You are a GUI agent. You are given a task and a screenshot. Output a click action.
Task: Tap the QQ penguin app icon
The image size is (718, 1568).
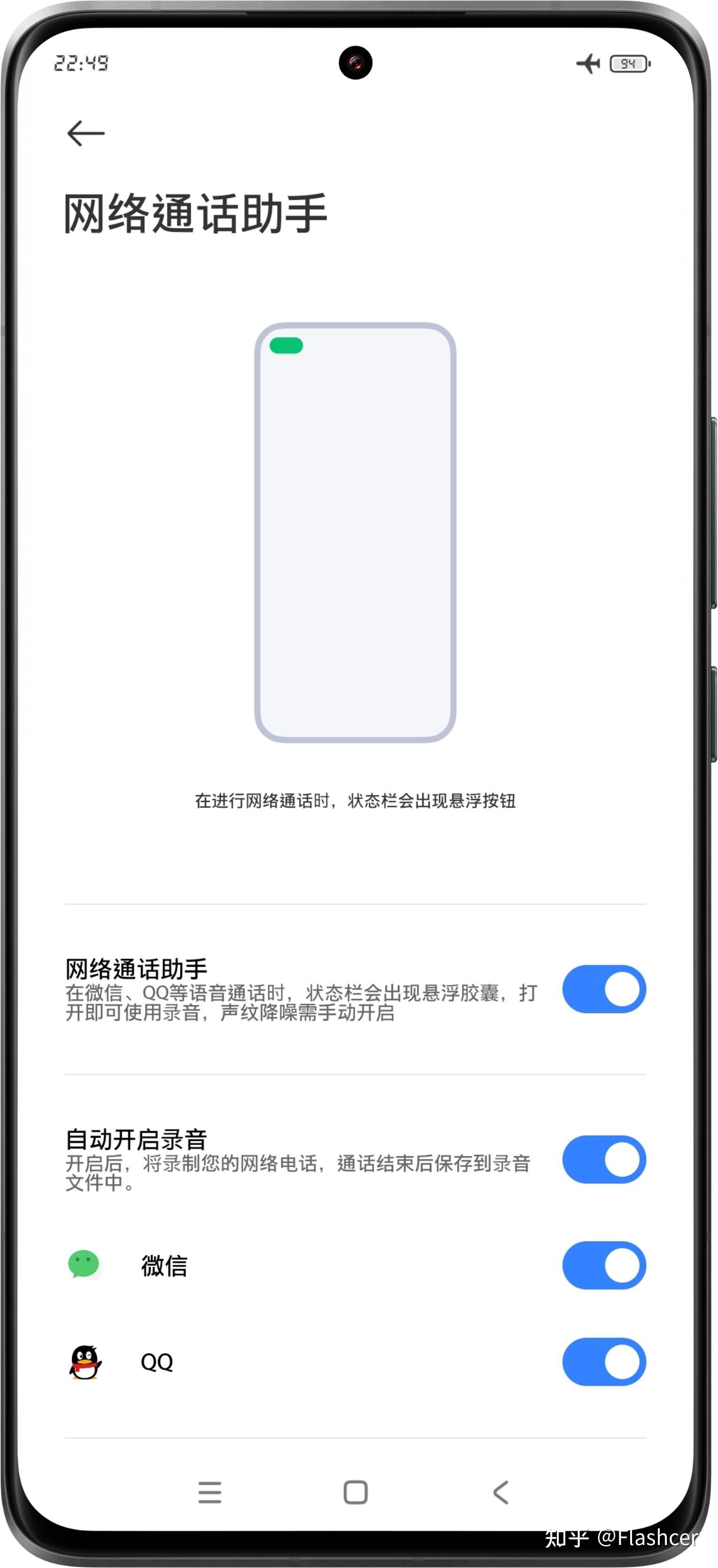click(85, 1362)
